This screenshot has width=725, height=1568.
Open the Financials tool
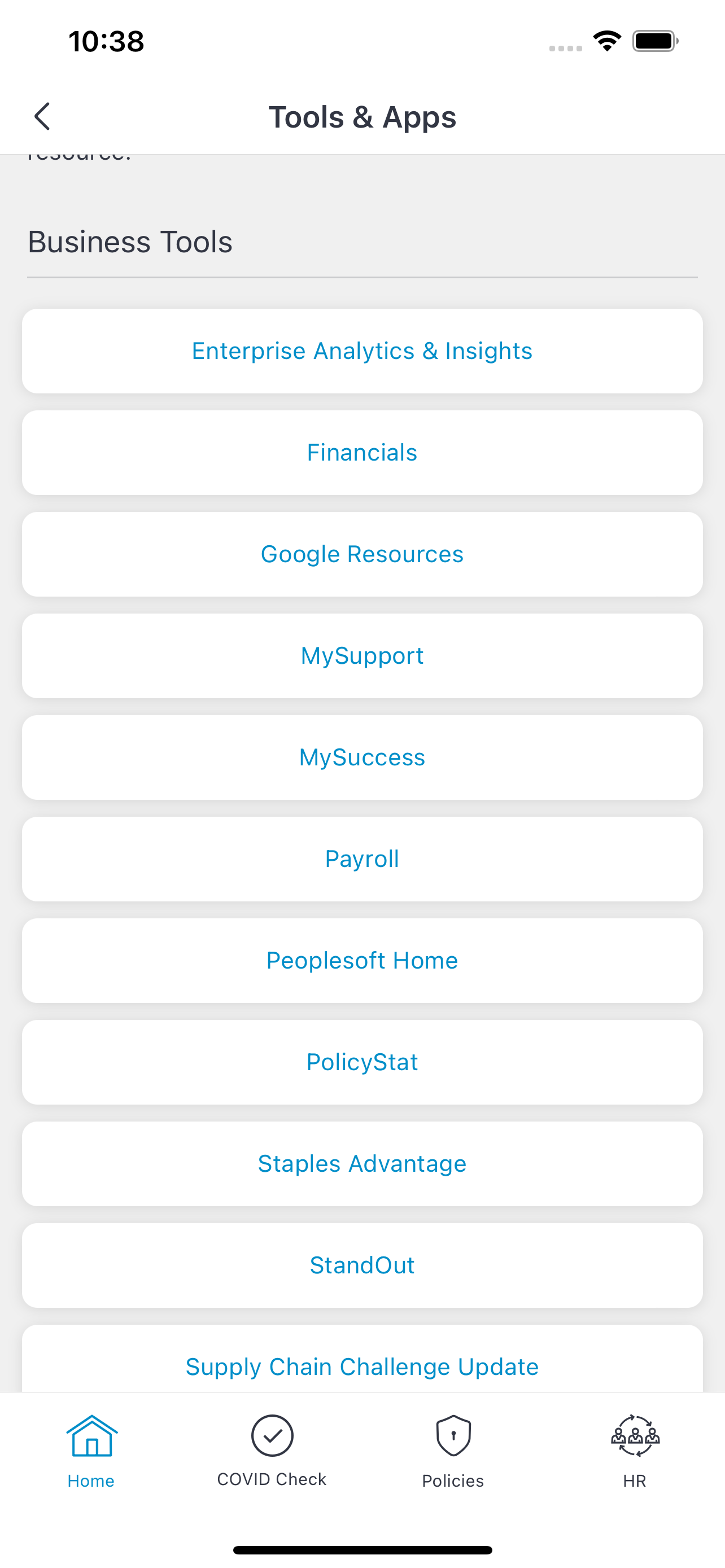click(x=362, y=453)
